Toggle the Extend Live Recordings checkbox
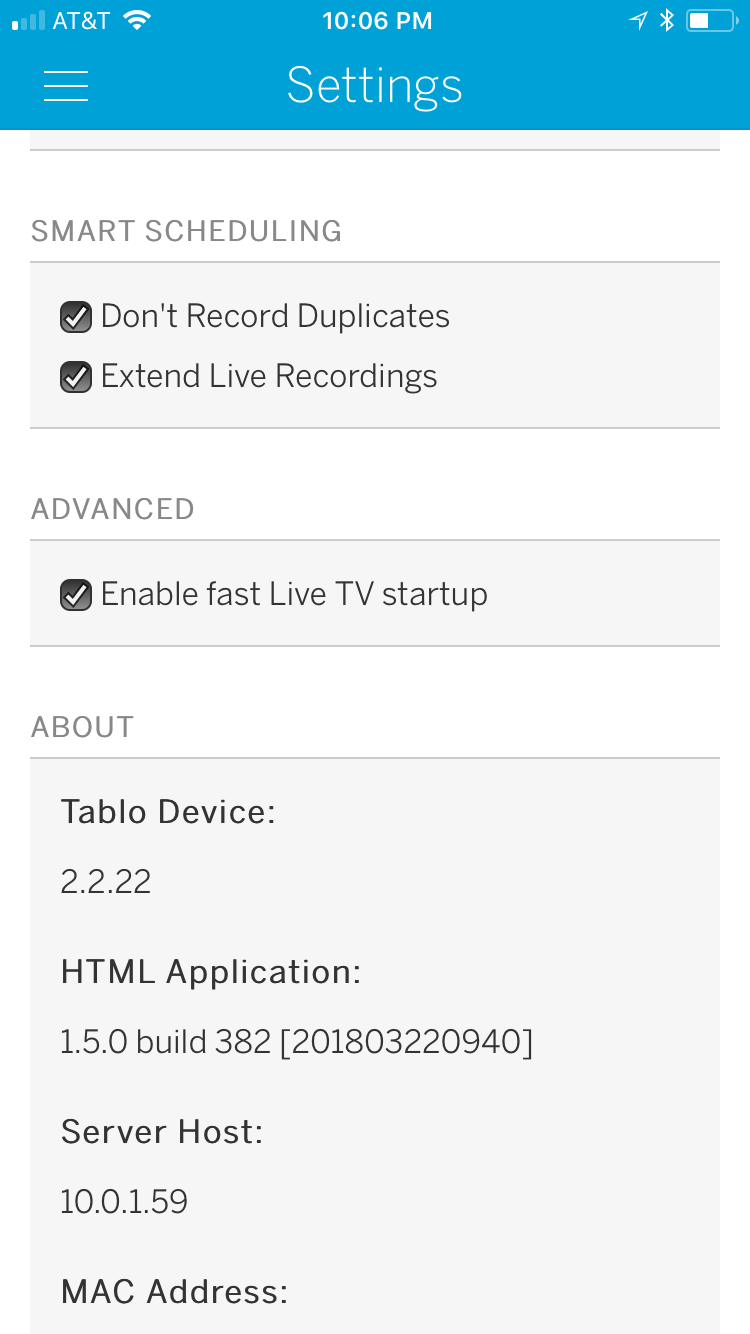The image size is (750, 1334). (76, 377)
